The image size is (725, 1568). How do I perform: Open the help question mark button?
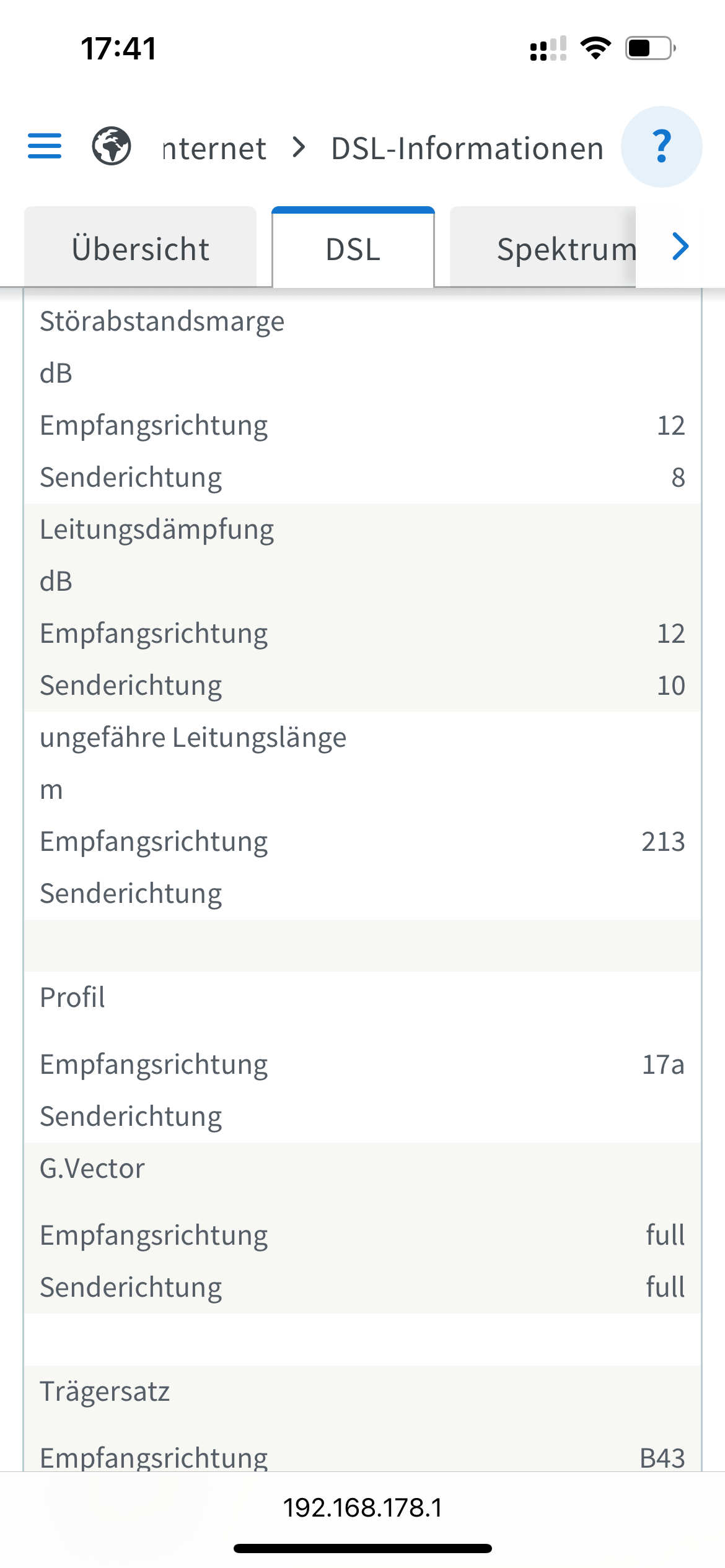pos(661,147)
